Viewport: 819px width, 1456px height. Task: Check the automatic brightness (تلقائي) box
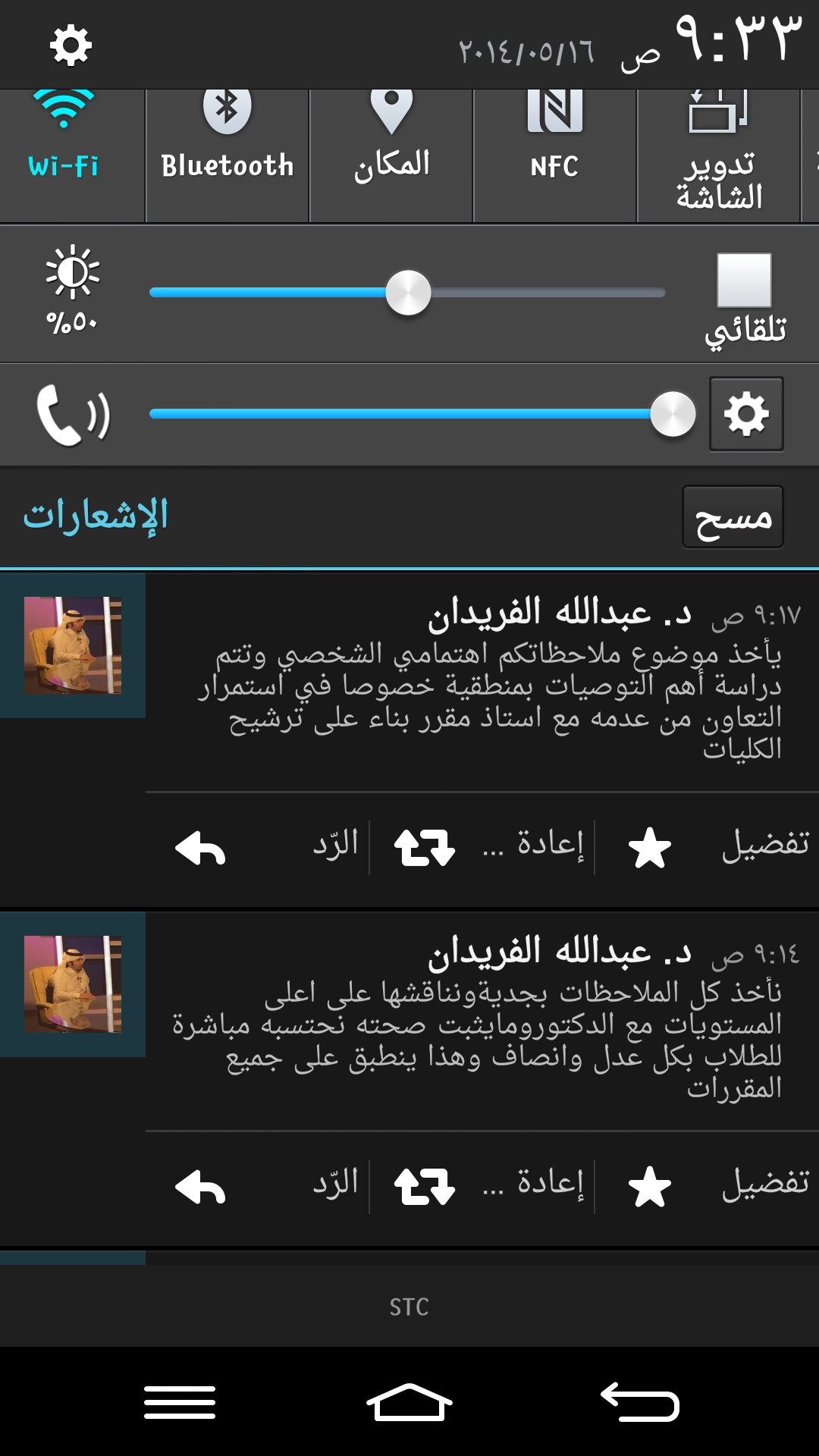[744, 281]
